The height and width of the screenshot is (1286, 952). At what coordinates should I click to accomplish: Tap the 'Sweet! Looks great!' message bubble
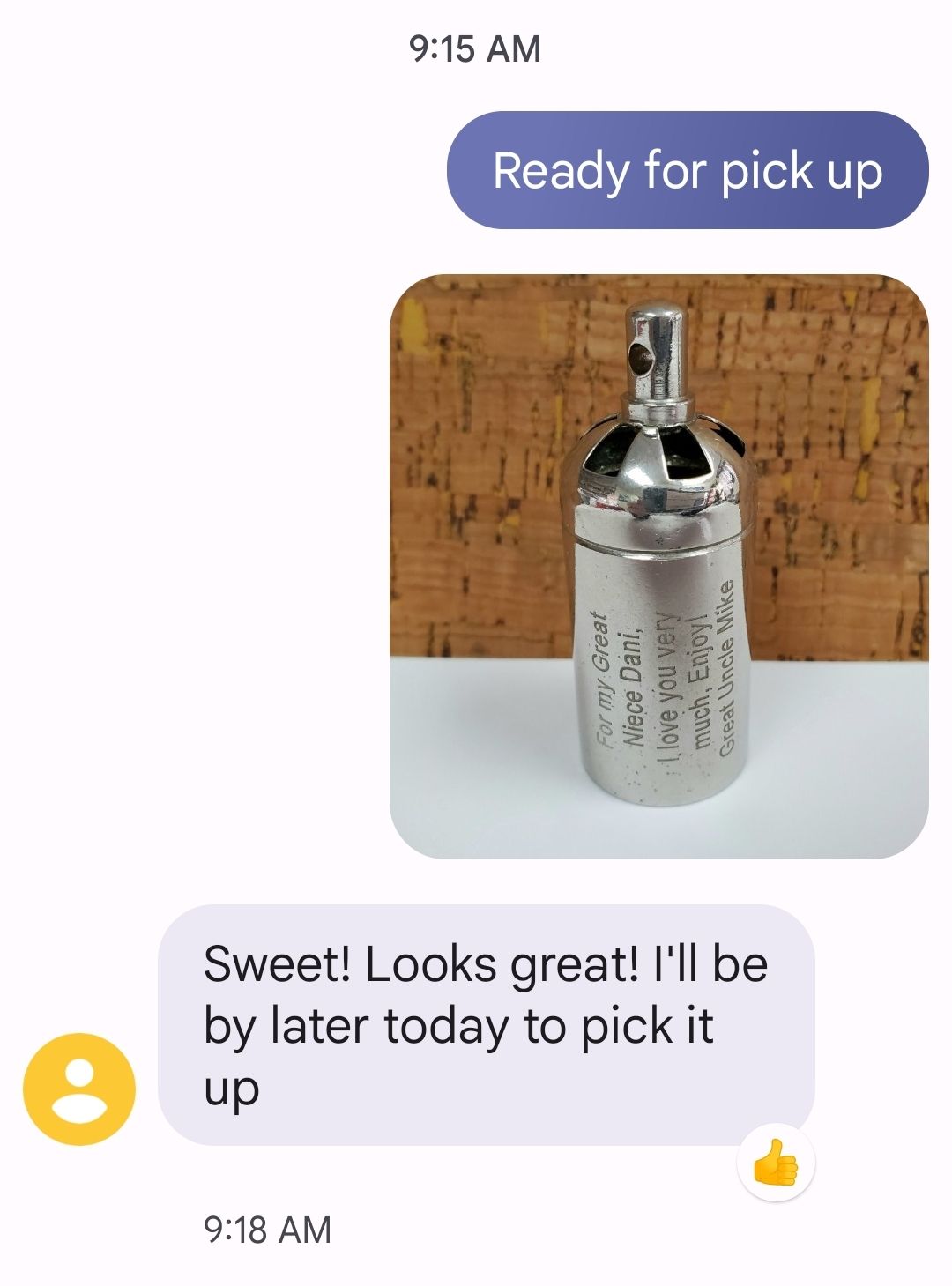[485, 1024]
